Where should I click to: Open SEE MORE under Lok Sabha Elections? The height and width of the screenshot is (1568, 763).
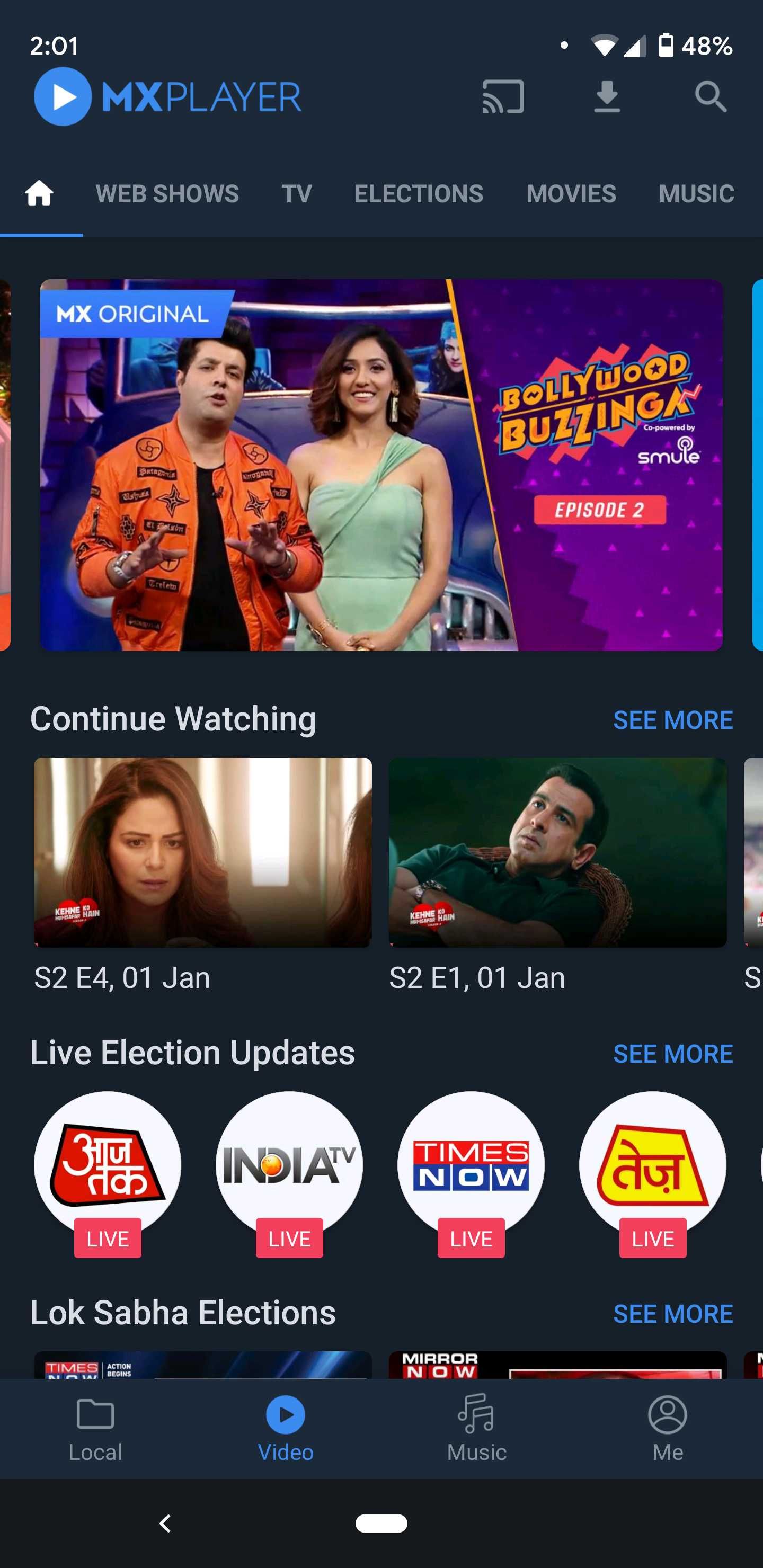672,1313
